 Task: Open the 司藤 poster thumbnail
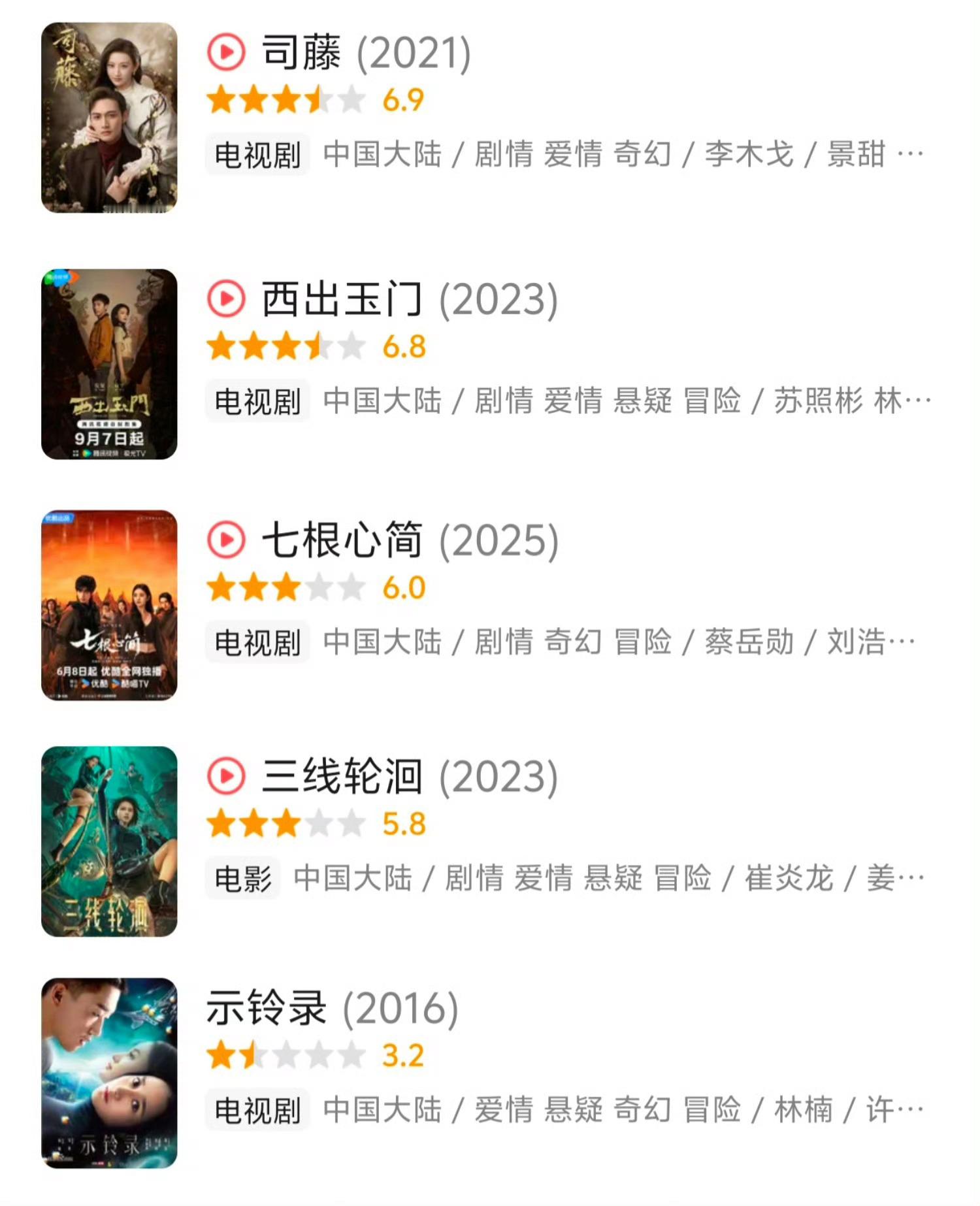pos(108,120)
